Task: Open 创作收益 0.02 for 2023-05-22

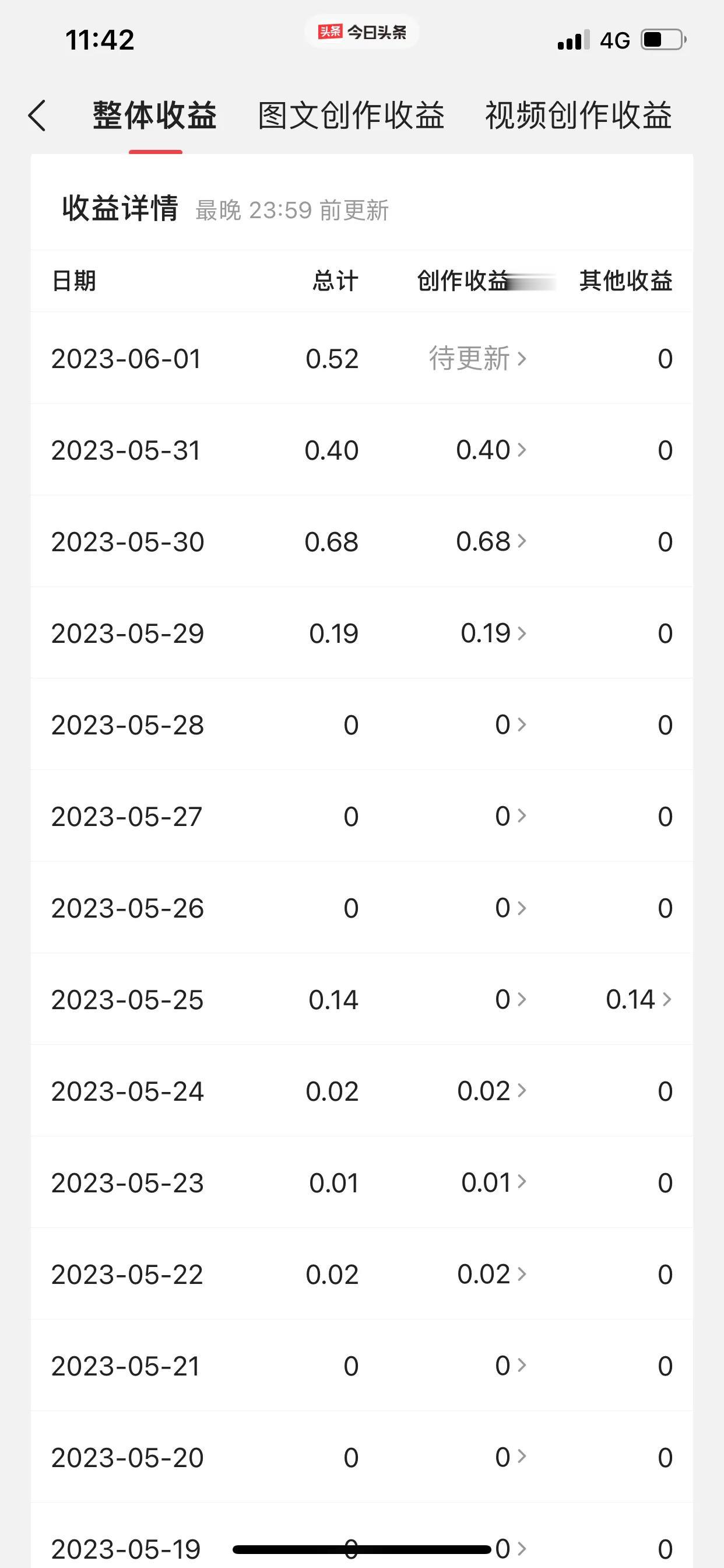Action: [x=491, y=1274]
